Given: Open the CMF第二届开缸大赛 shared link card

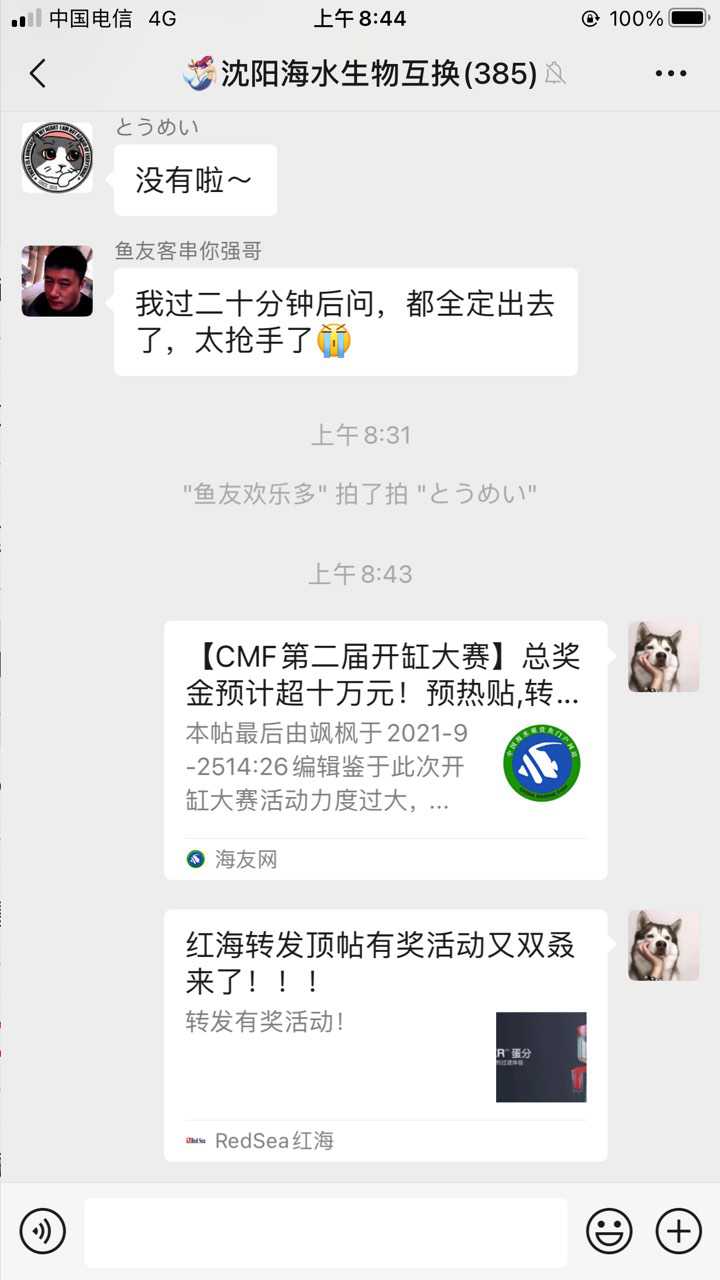Looking at the screenshot, I should (385, 750).
